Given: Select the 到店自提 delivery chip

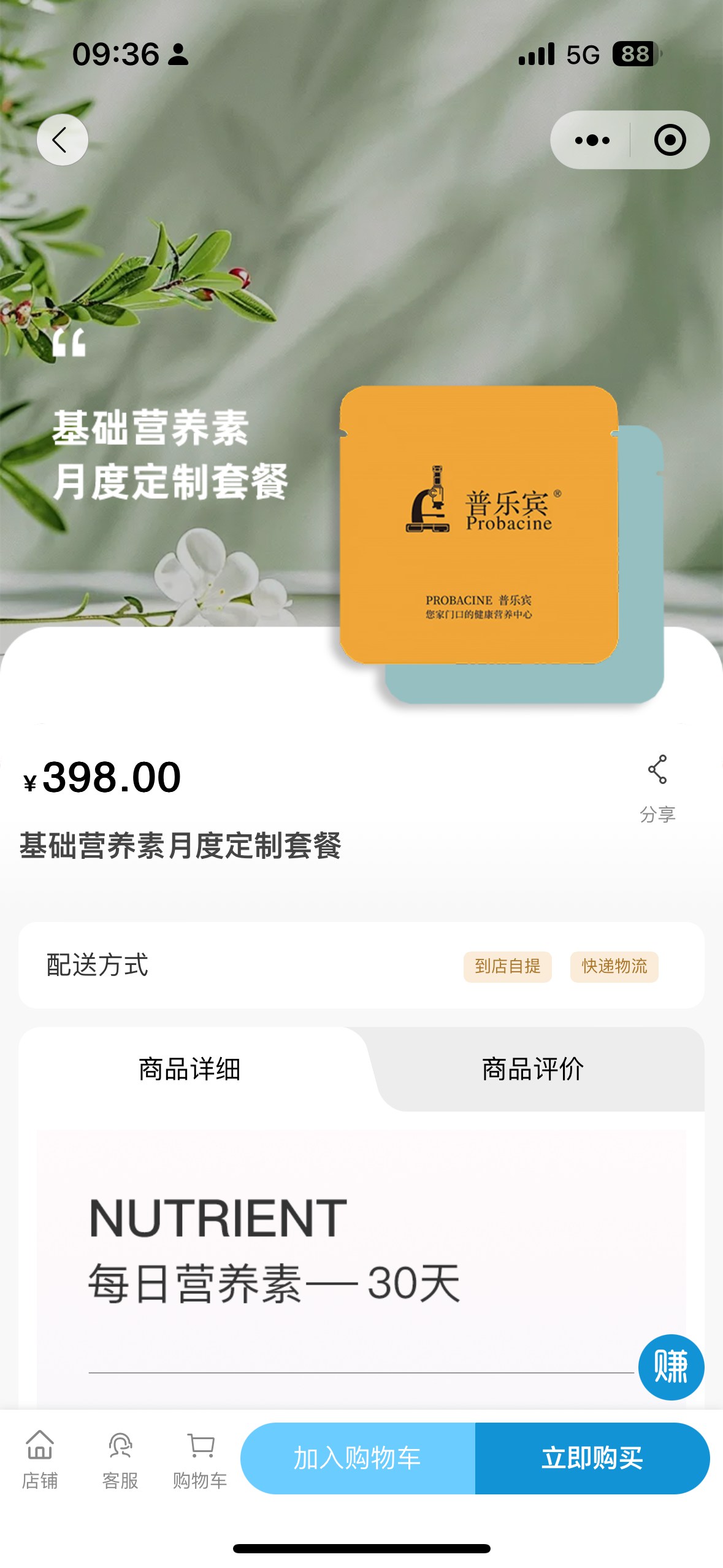Looking at the screenshot, I should coord(507,966).
